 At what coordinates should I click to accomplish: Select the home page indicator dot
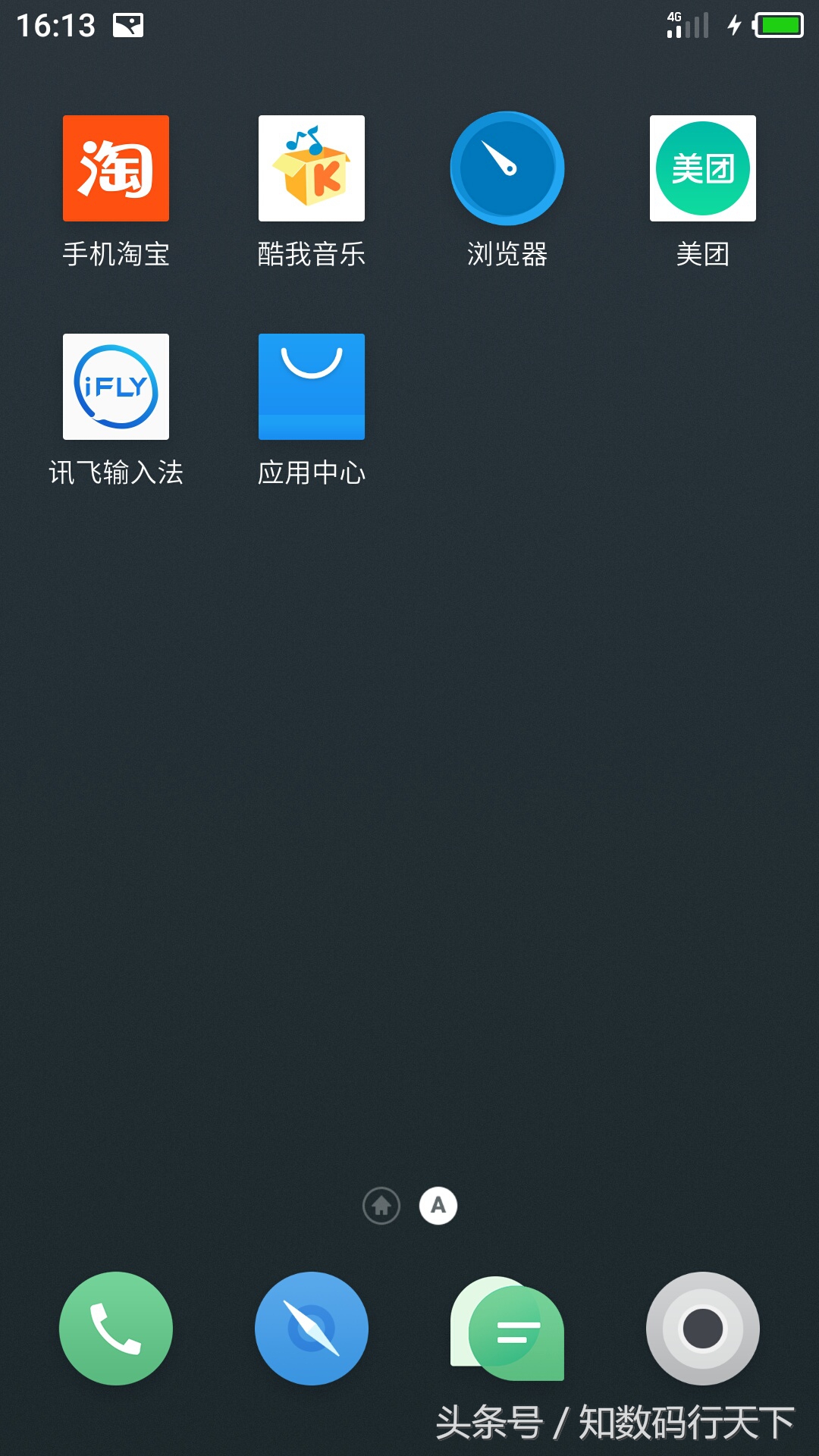pos(381,1204)
